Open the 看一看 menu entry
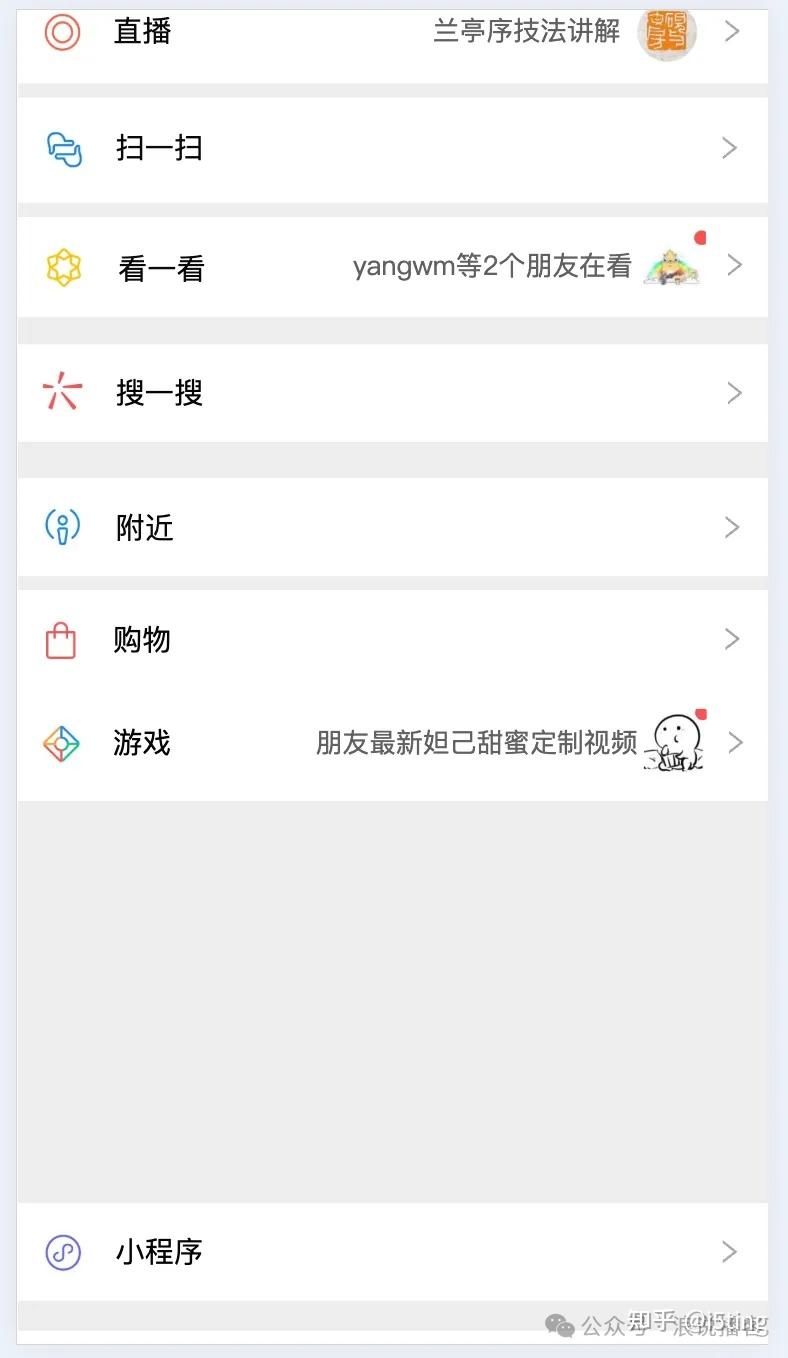The height and width of the screenshot is (1358, 788). tap(160, 266)
